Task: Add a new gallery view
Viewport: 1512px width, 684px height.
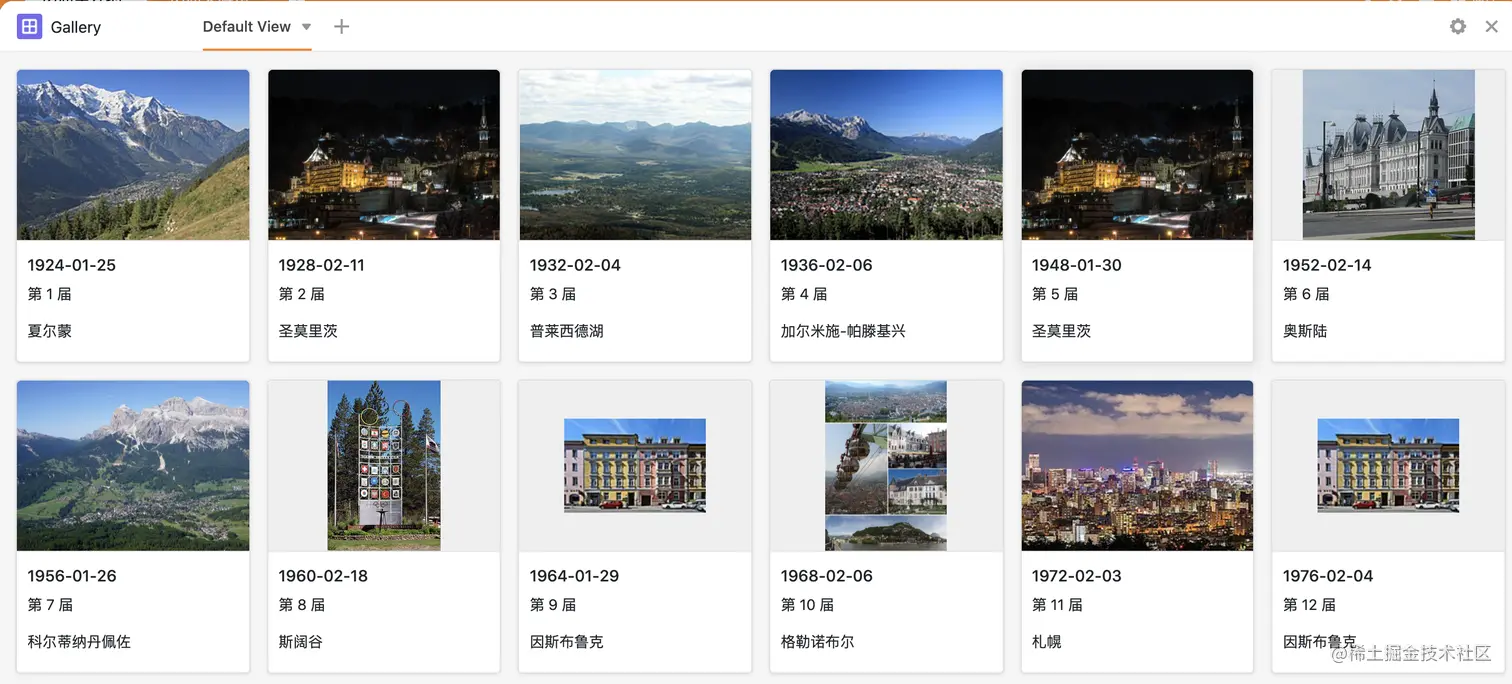Action: point(342,27)
